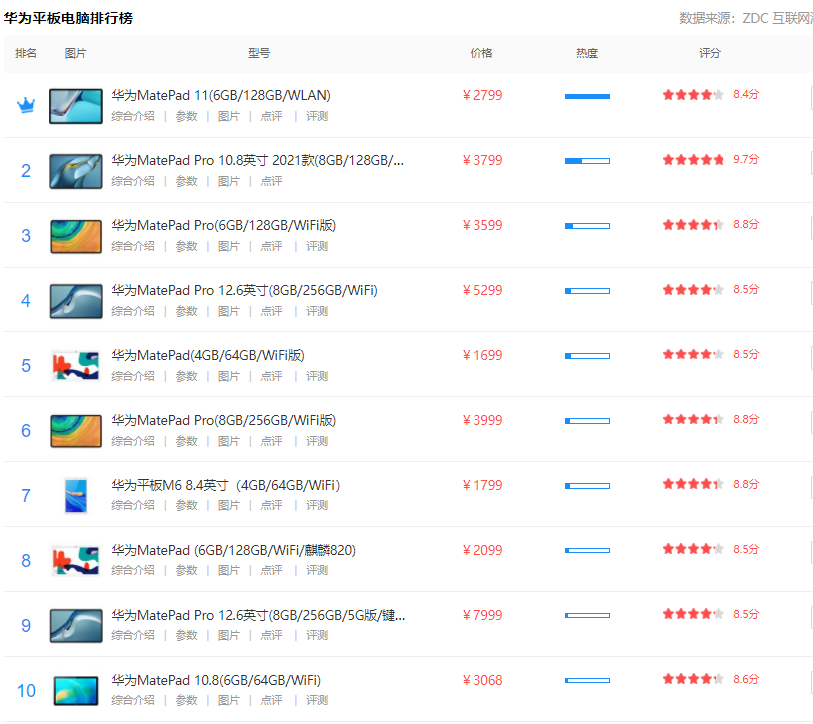
Task: Open 参数 under 华为MatePad 11
Action: click(x=187, y=116)
